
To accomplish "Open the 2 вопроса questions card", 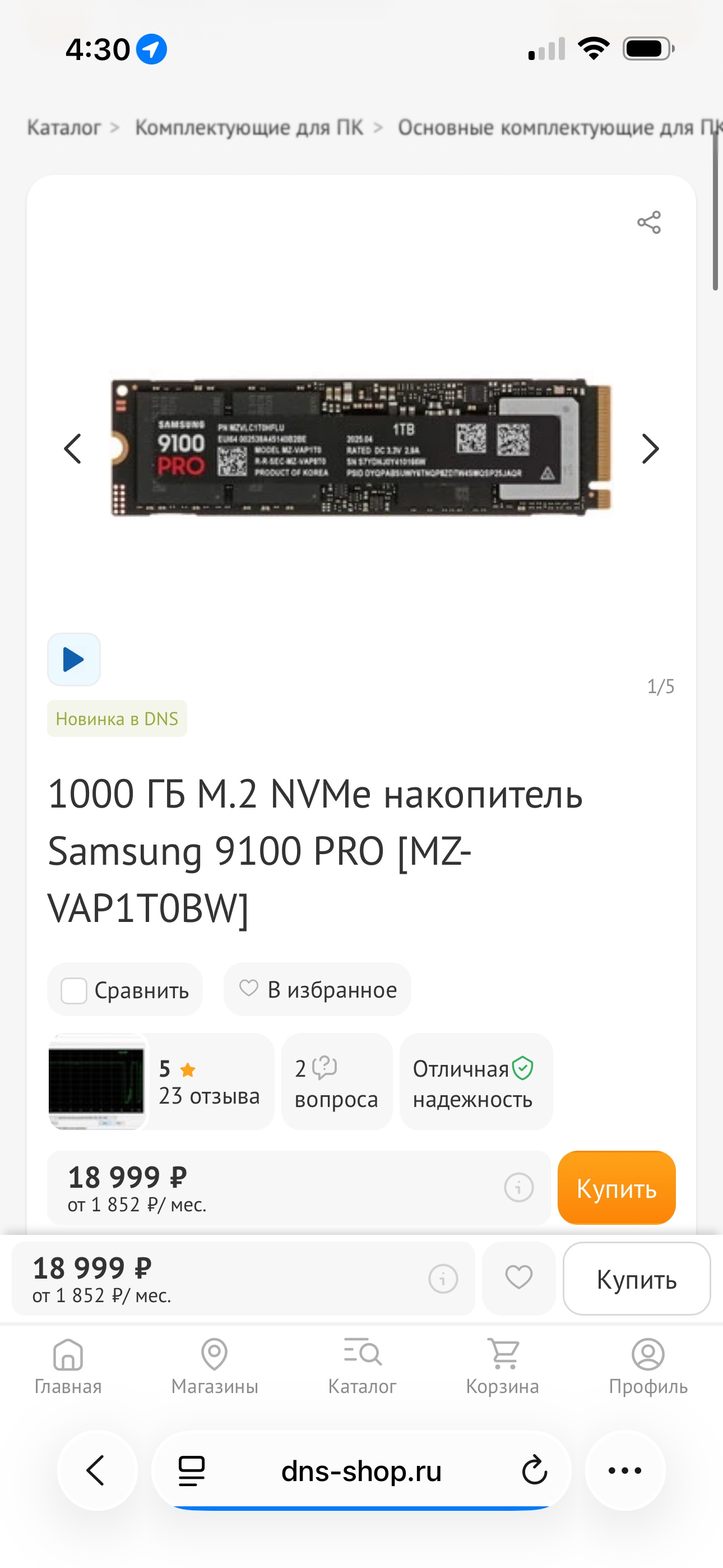I will click(336, 1081).
